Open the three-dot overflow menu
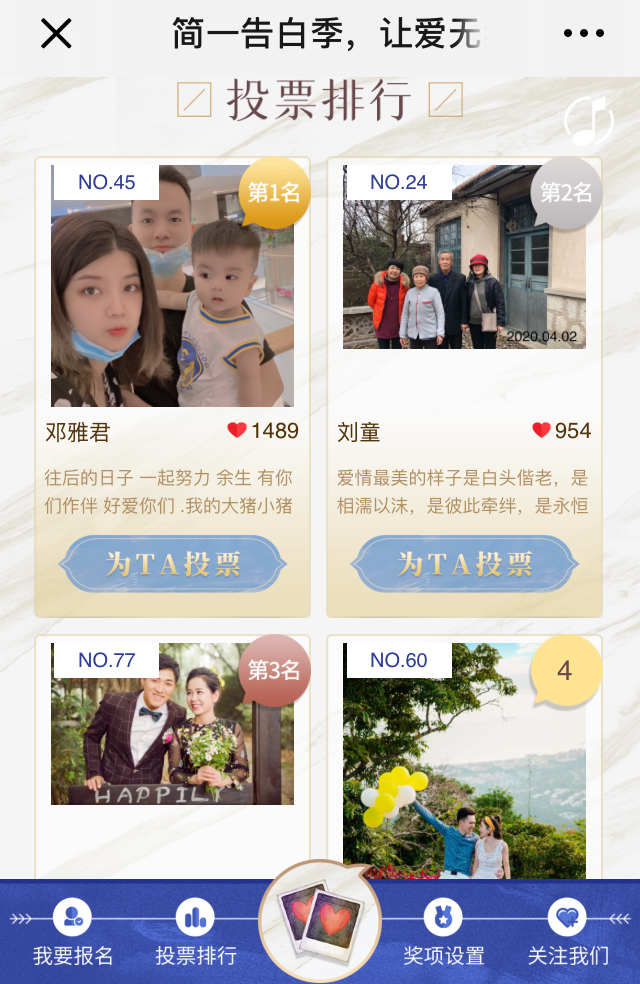This screenshot has height=984, width=640. pos(583,34)
